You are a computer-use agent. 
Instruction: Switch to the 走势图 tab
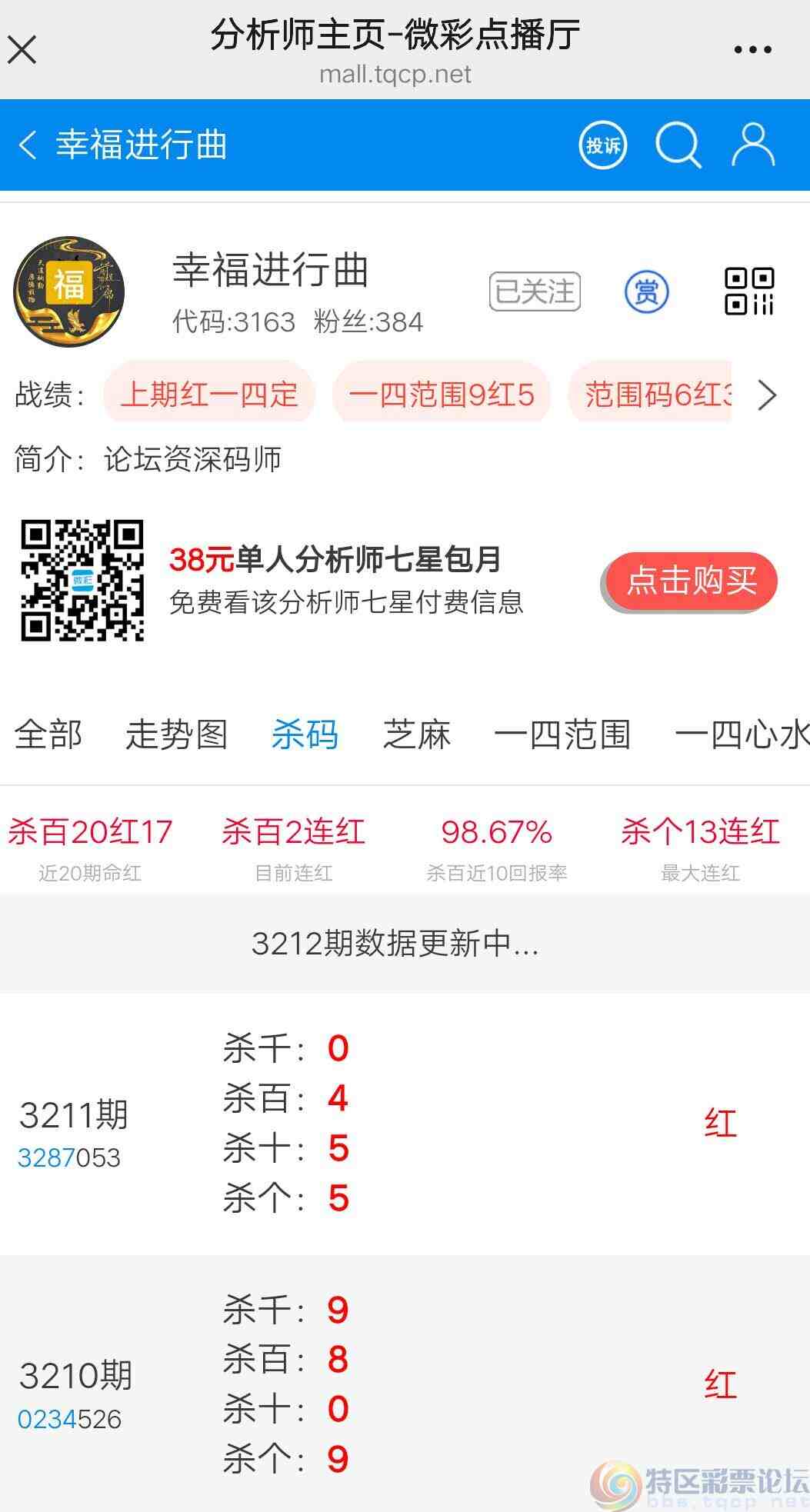click(x=178, y=734)
